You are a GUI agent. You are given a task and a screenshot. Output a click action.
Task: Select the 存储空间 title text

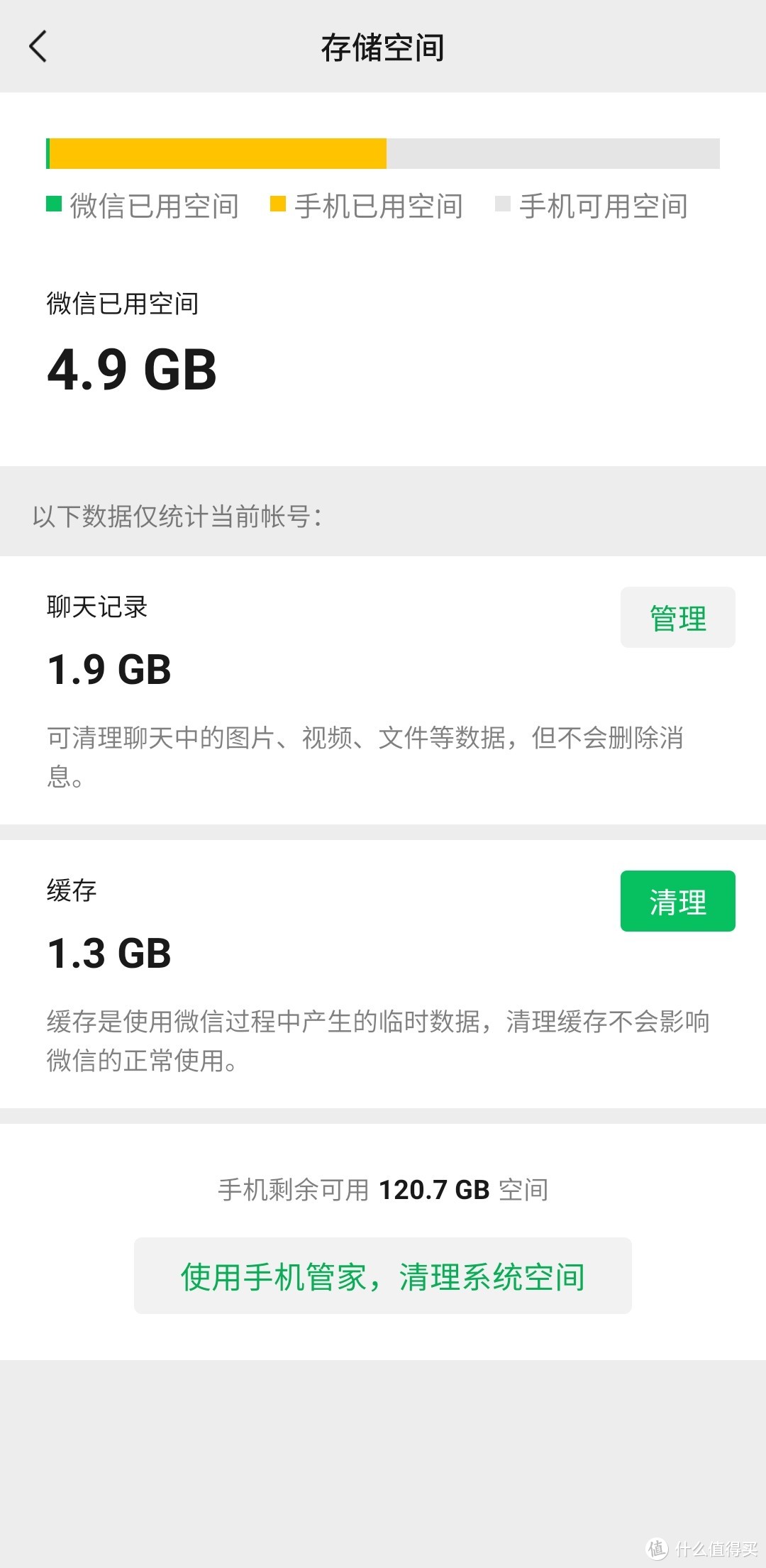pyautogui.click(x=383, y=48)
